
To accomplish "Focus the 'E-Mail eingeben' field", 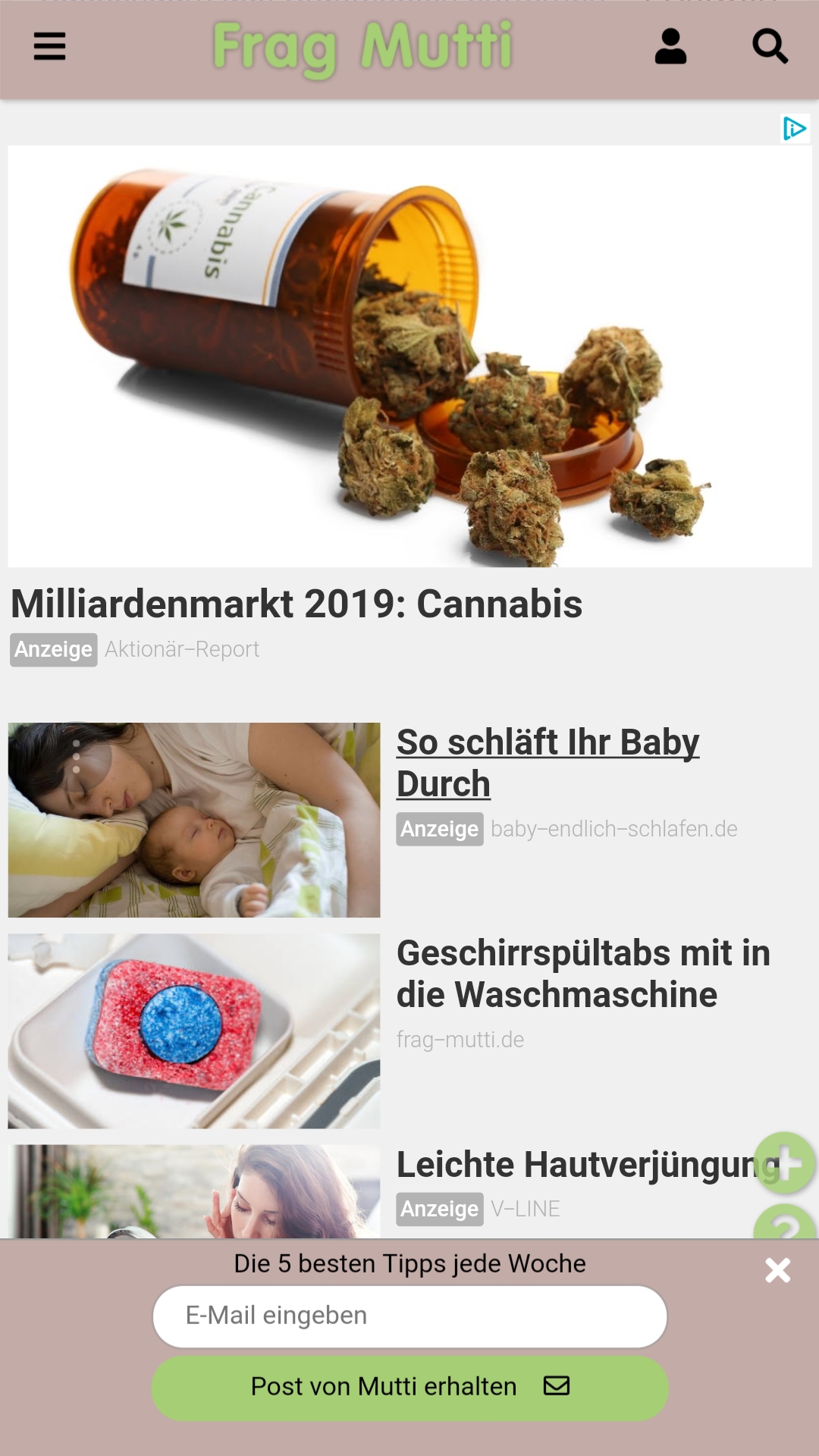I will click(x=409, y=1316).
